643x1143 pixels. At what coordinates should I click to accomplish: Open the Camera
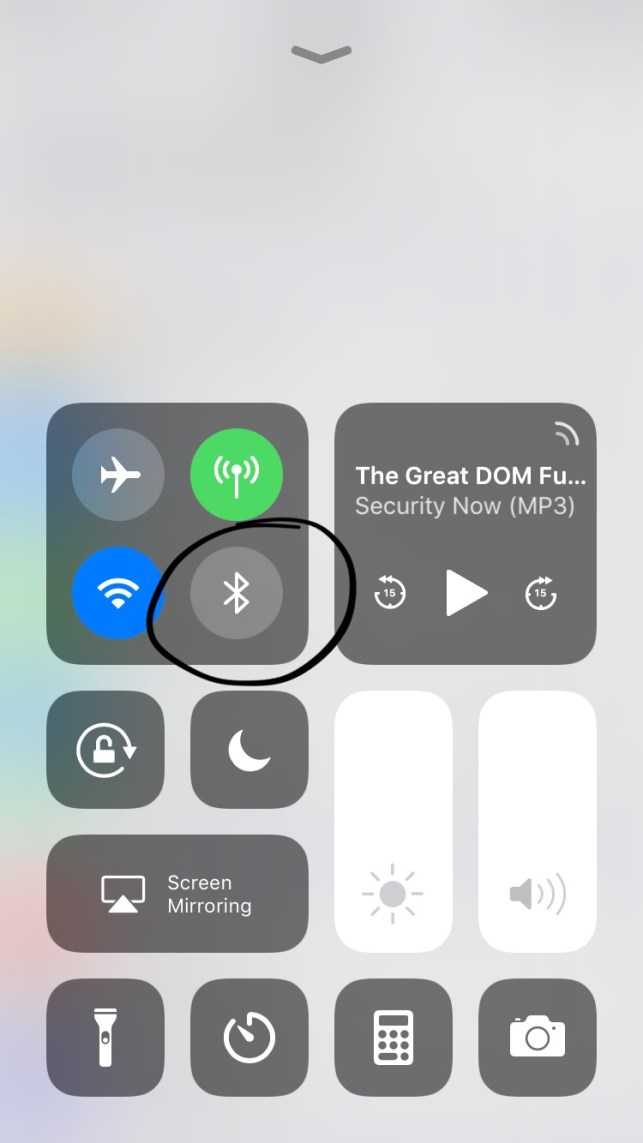pos(537,1037)
